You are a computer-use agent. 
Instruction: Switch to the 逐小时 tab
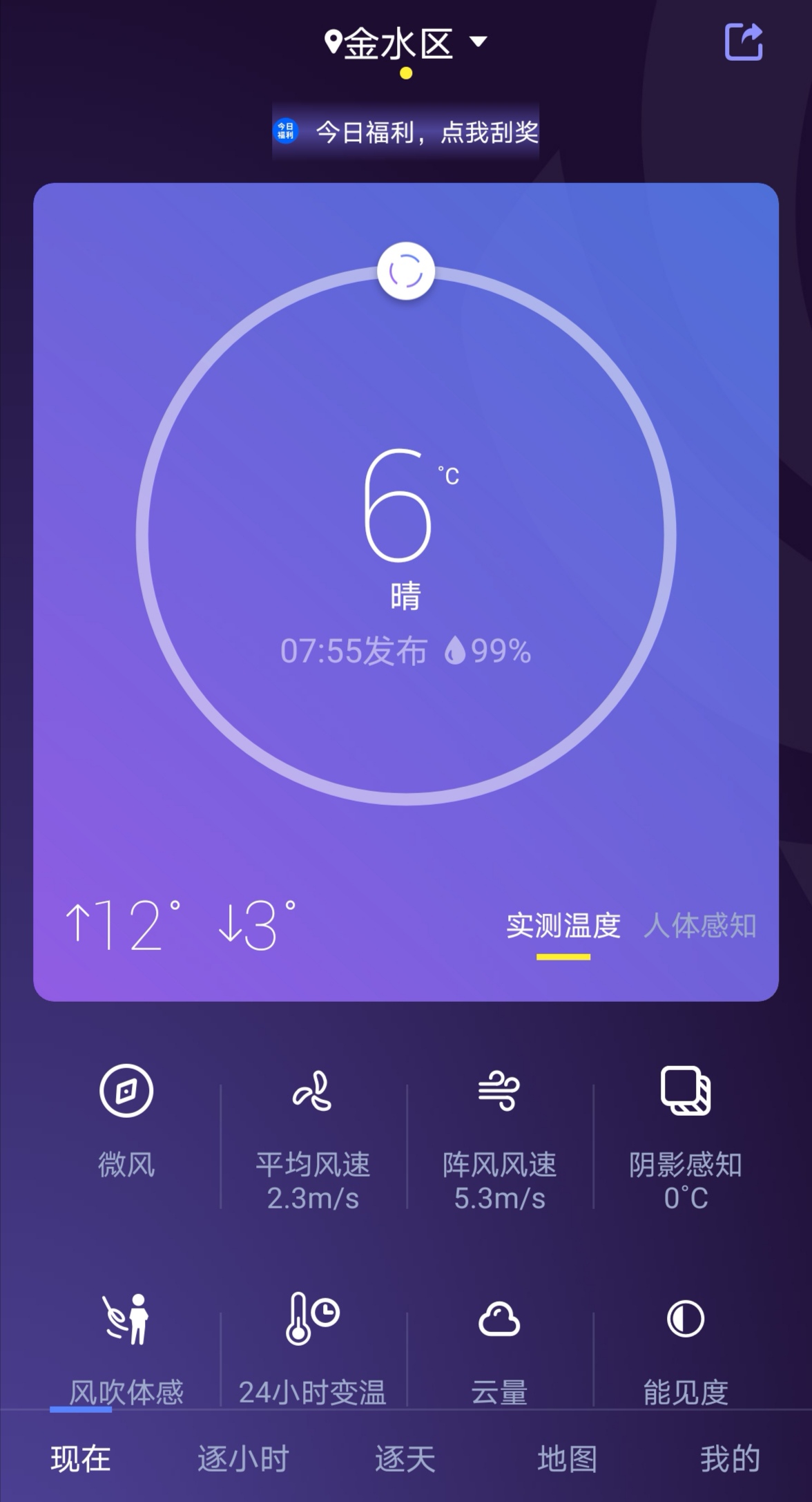(x=243, y=1459)
